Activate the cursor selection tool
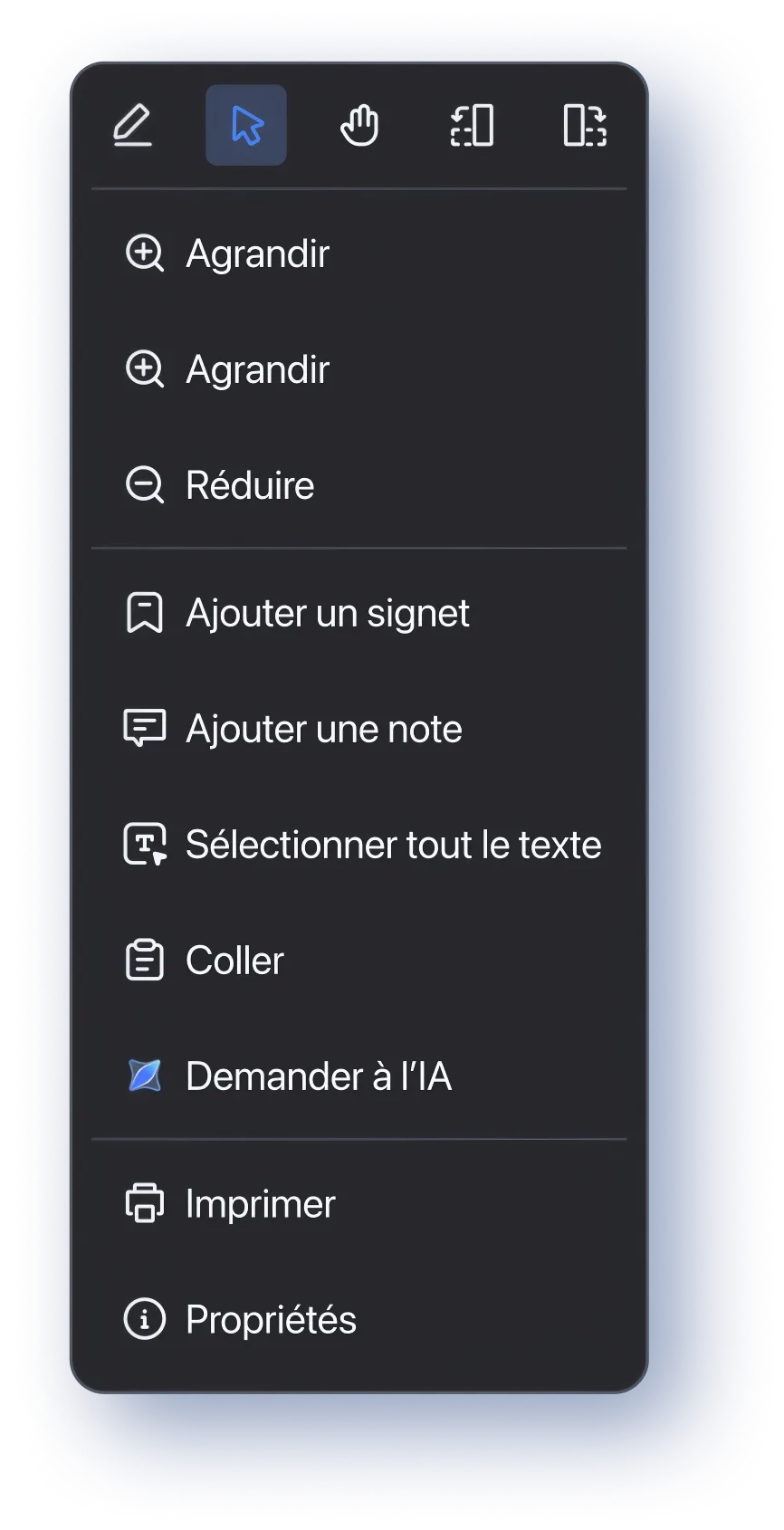Screen dimensions: 784x1530 [246, 126]
